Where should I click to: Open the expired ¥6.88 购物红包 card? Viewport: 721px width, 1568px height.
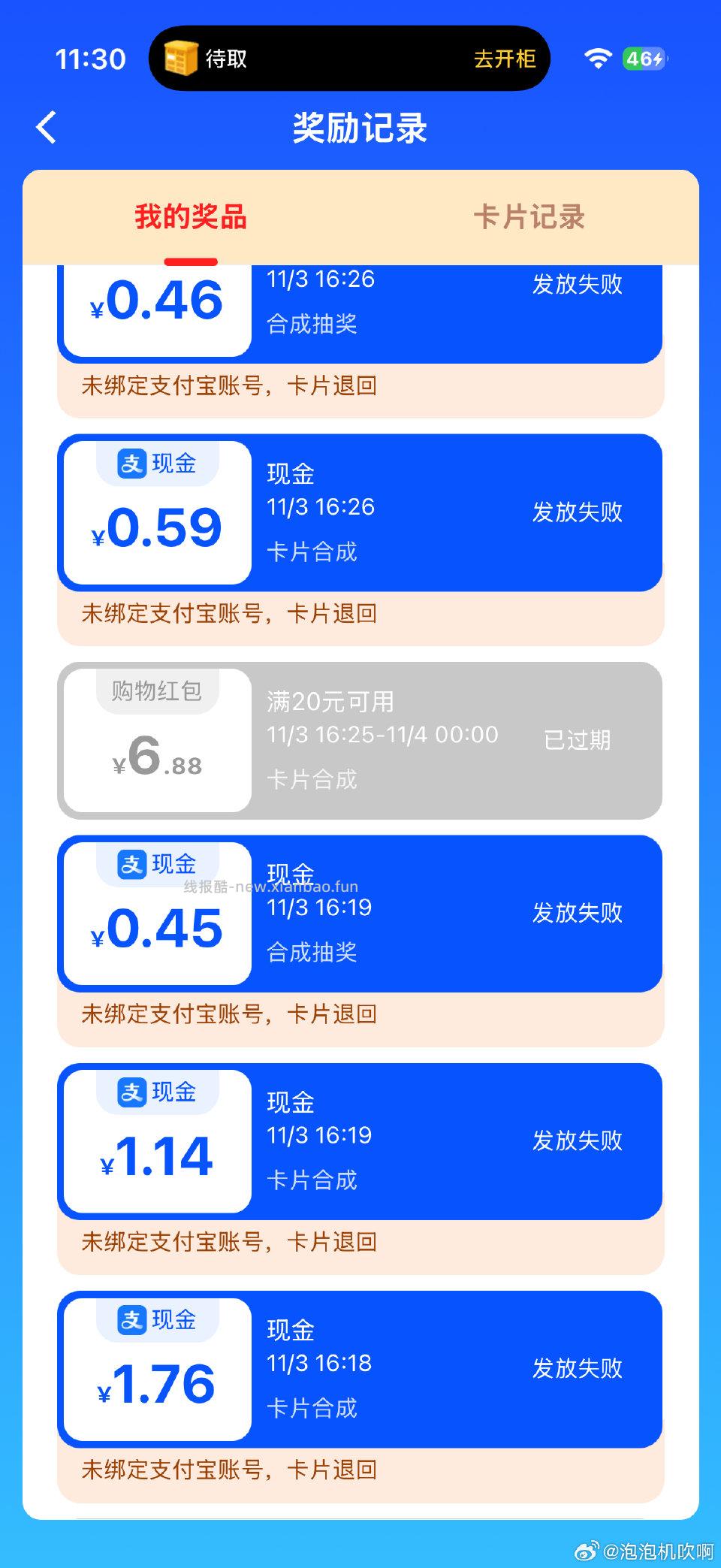click(360, 739)
